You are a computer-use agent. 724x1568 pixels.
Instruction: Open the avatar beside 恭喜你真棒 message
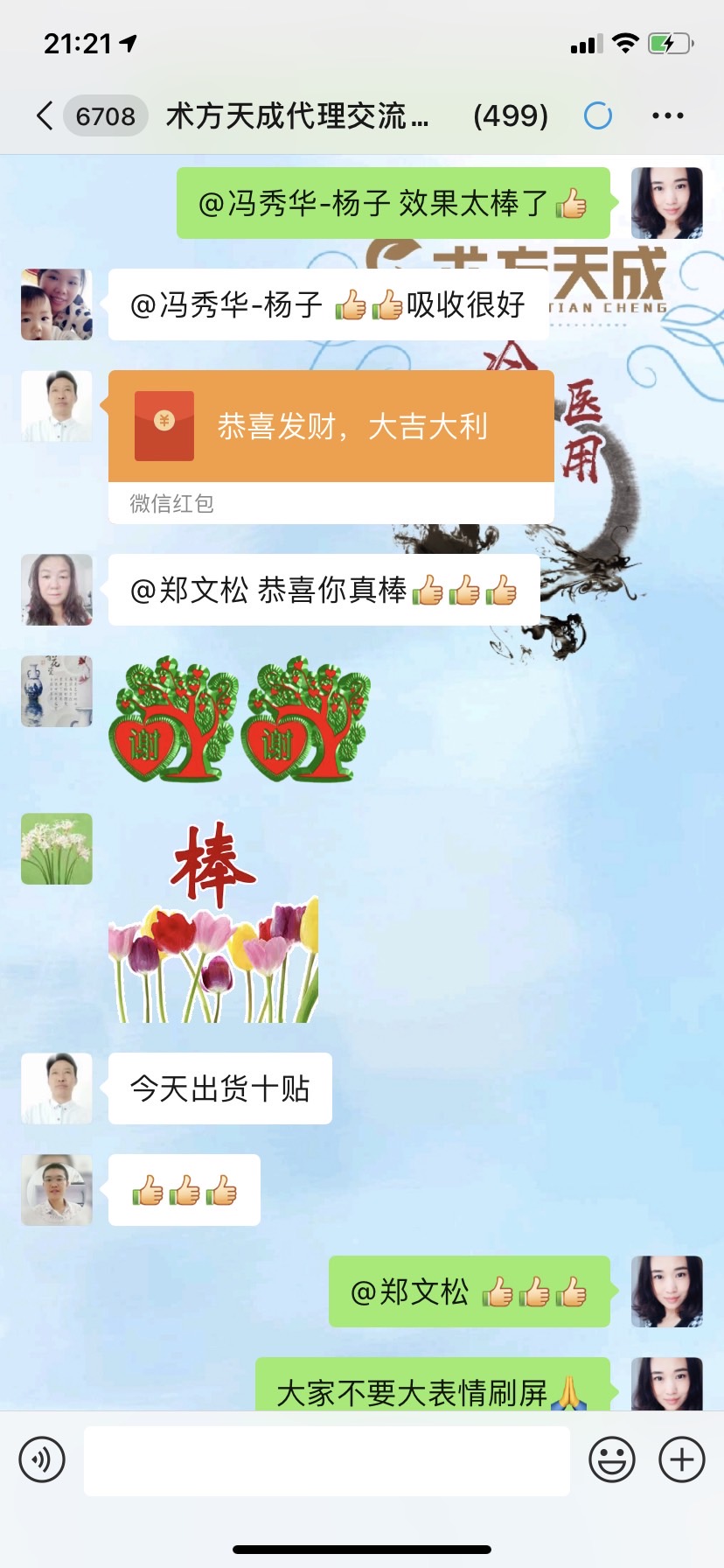57,590
